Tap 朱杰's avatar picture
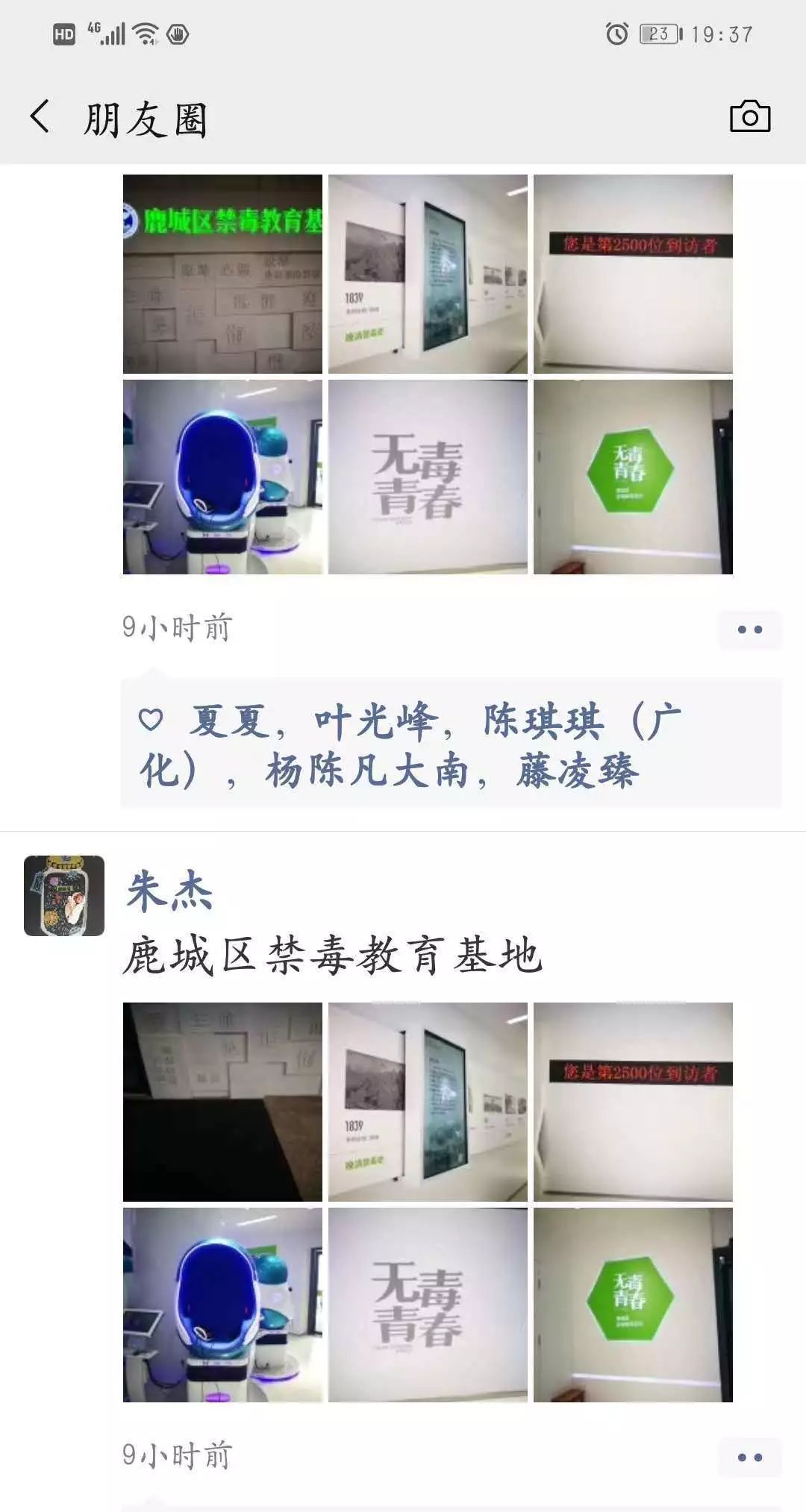This screenshot has width=806, height=1512. (x=64, y=895)
